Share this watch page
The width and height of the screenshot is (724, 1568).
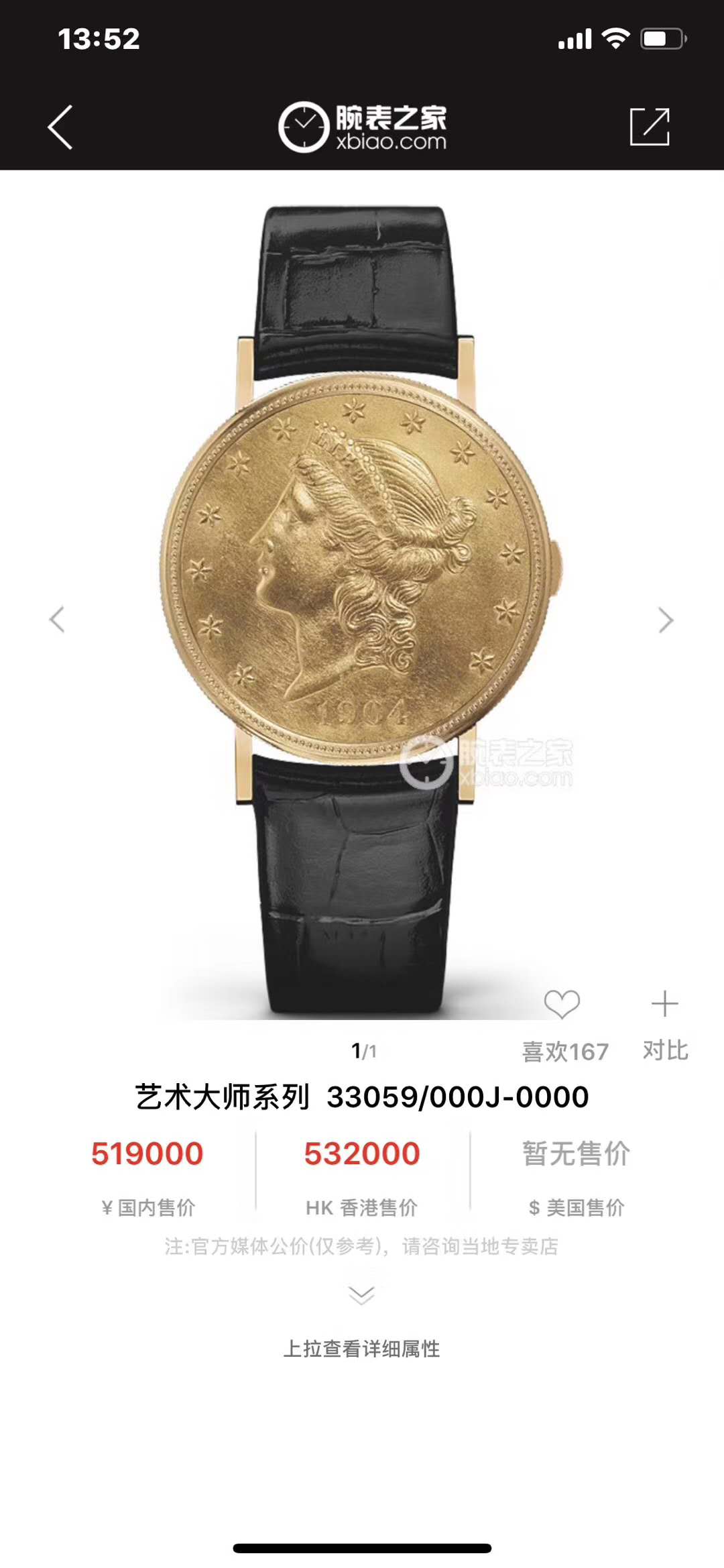[649, 127]
